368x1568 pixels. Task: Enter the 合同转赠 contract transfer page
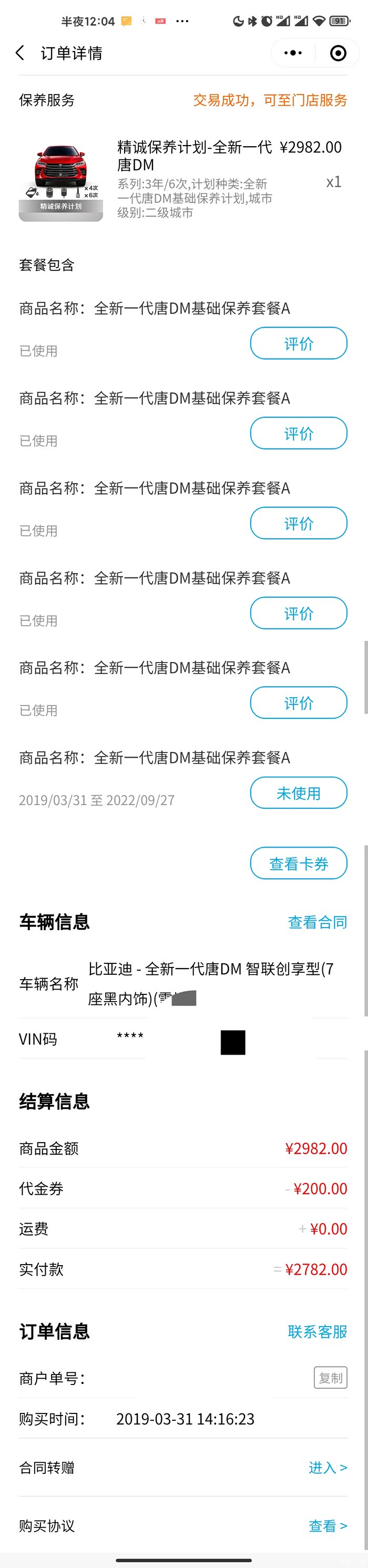pyautogui.click(x=327, y=1468)
